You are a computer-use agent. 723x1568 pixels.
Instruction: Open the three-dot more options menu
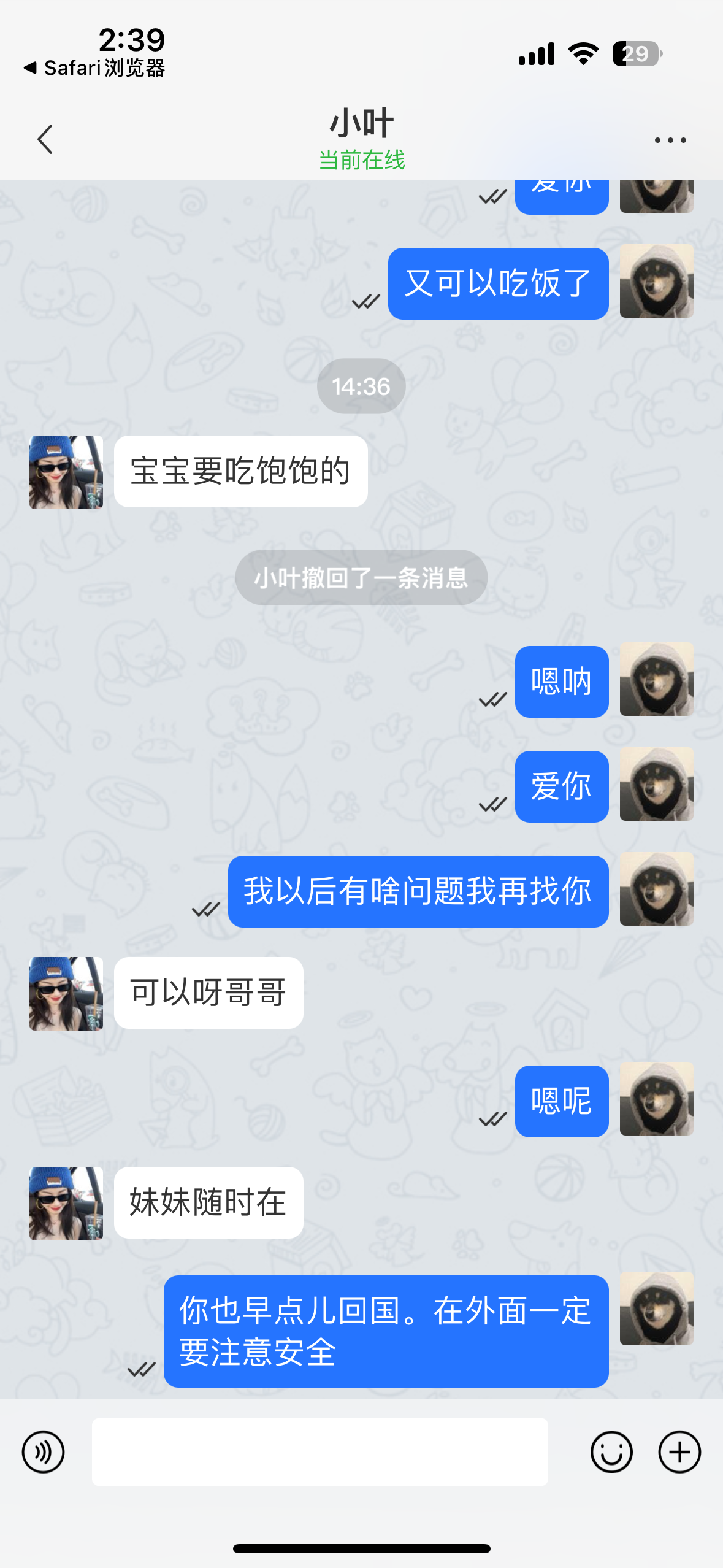pos(670,140)
